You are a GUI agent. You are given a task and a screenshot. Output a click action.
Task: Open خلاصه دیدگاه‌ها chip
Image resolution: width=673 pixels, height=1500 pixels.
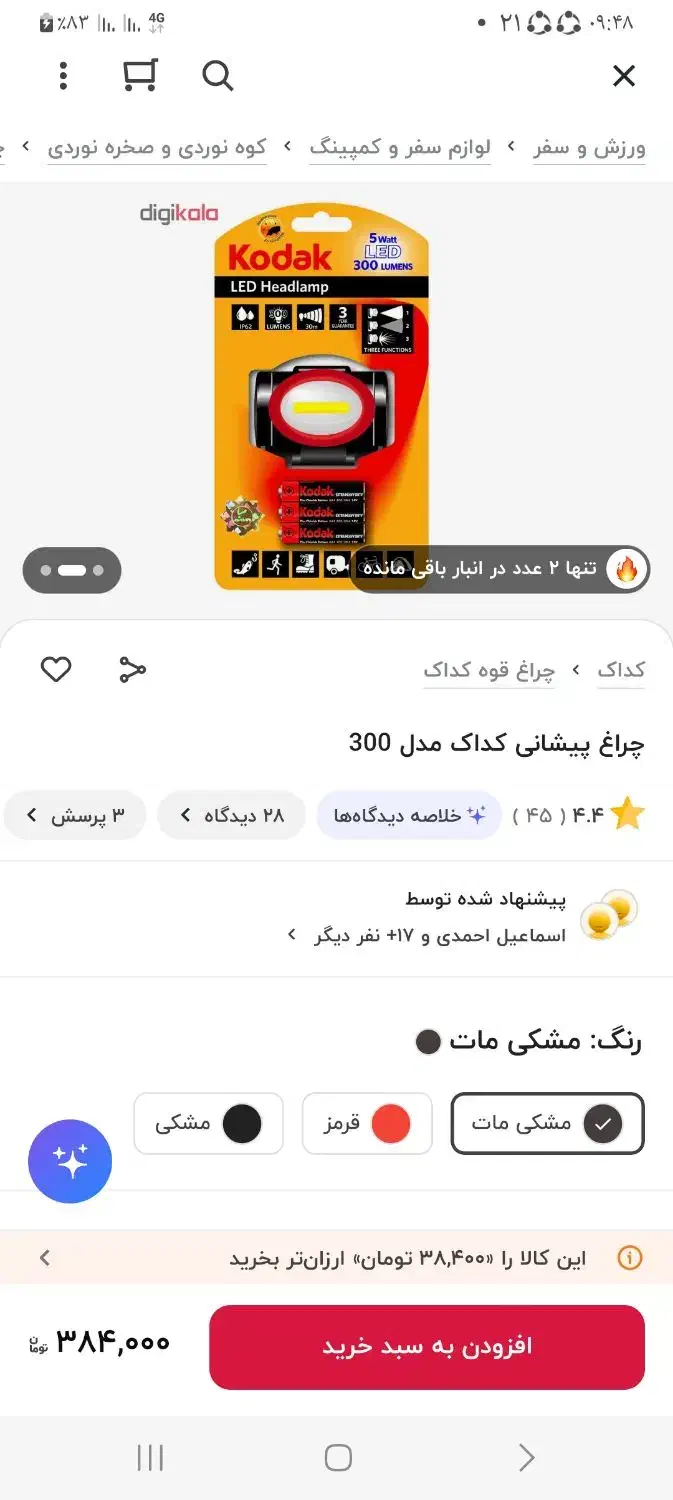(409, 815)
